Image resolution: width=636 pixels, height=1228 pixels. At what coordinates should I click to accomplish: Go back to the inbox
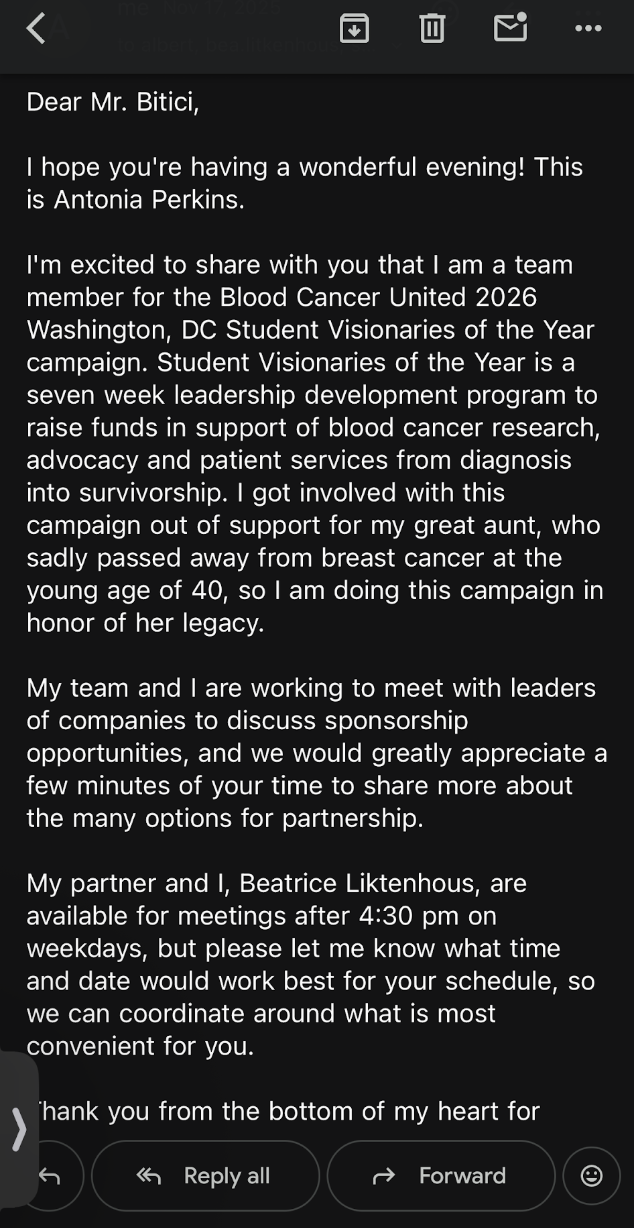pyautogui.click(x=36, y=28)
